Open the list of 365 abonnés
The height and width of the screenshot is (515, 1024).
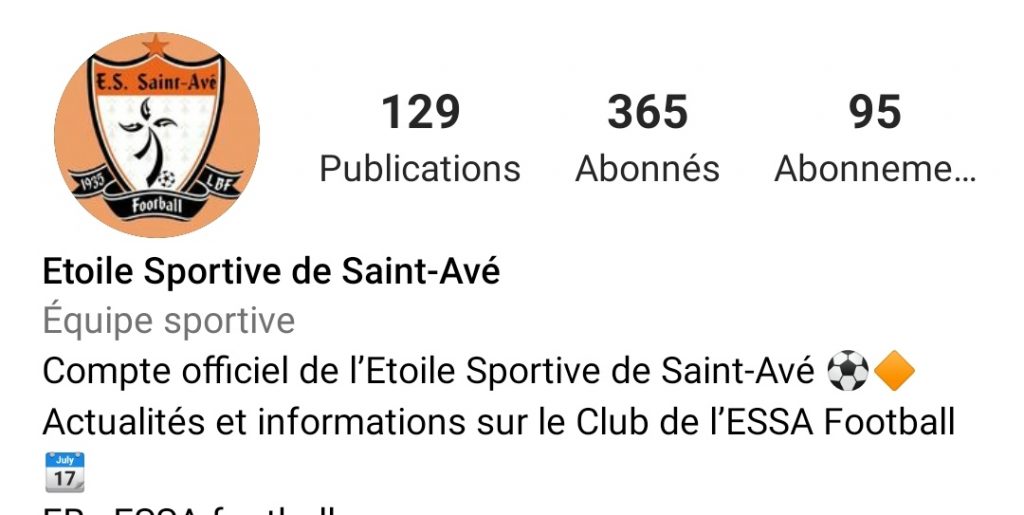pyautogui.click(x=647, y=138)
